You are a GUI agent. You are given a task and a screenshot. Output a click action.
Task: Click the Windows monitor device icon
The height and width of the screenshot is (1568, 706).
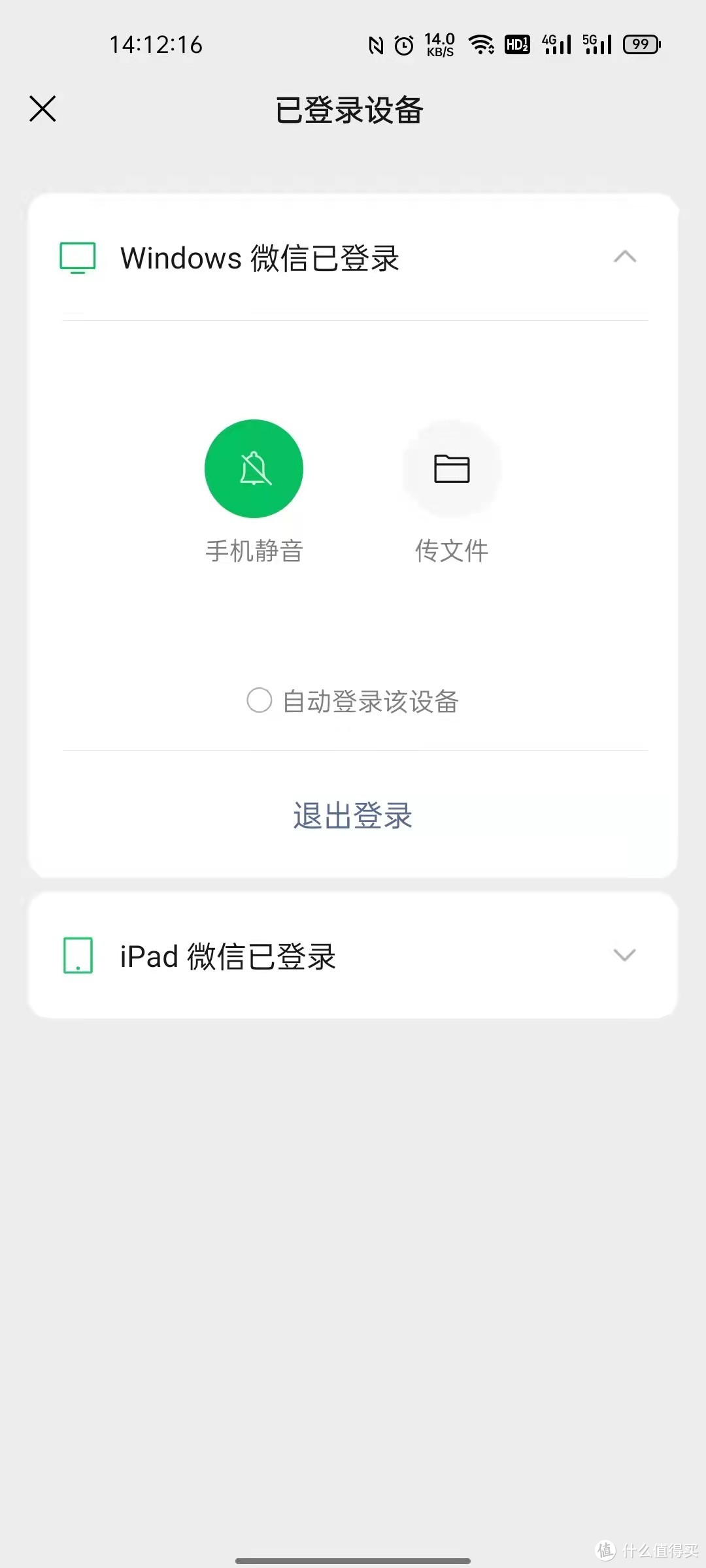click(78, 257)
